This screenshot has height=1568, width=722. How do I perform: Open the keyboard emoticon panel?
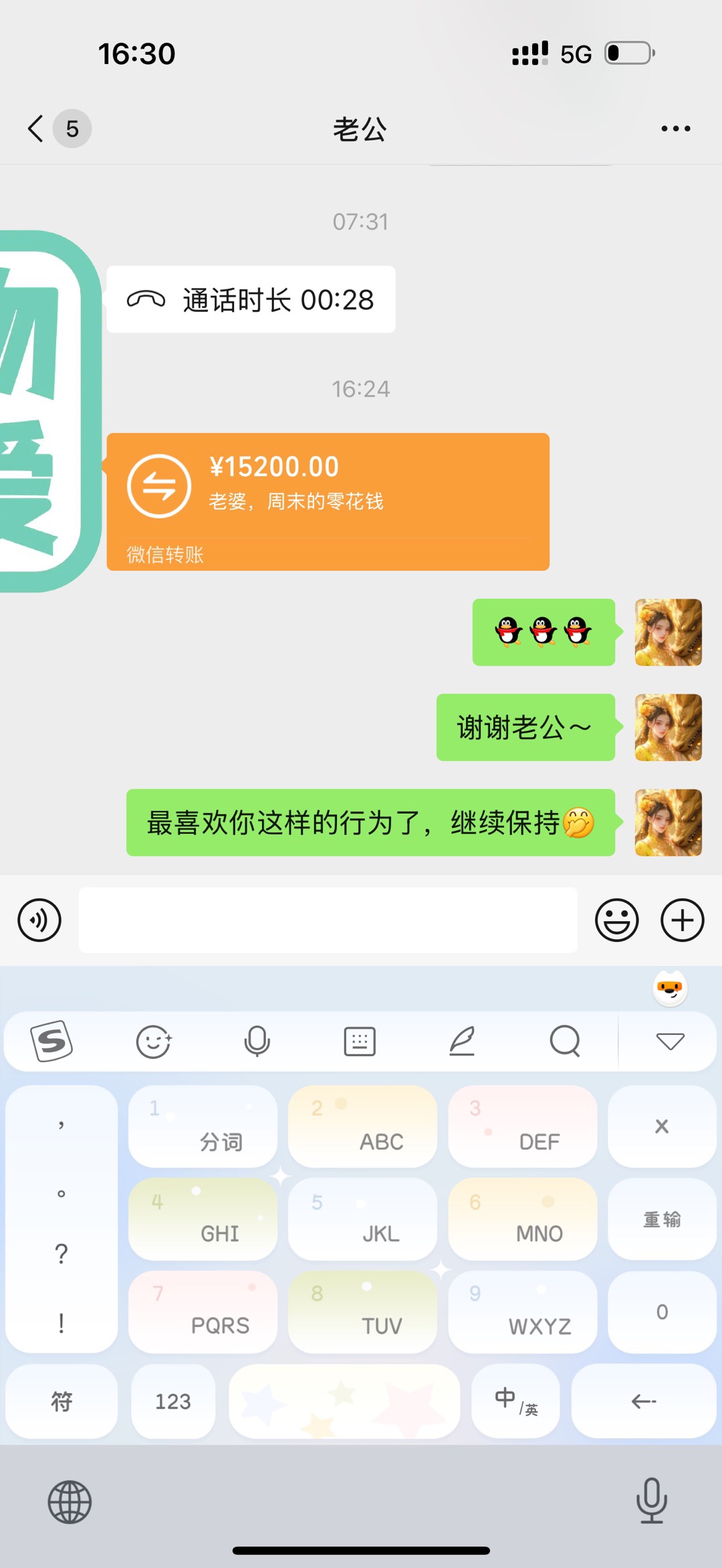pos(154,1041)
